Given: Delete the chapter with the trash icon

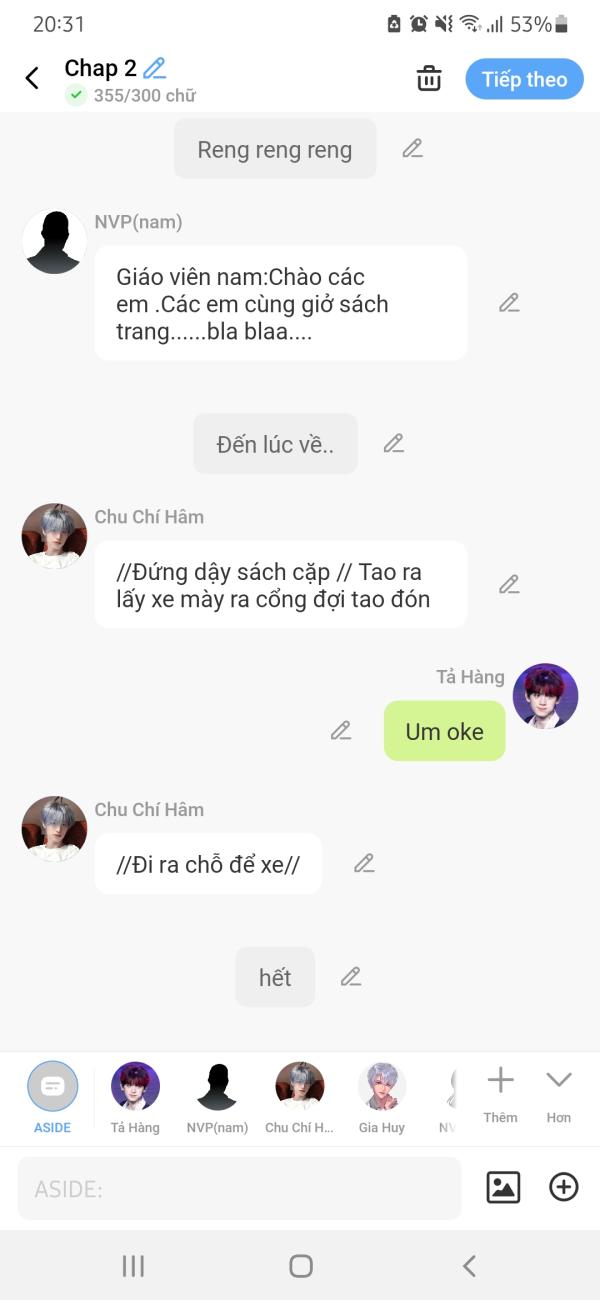Looking at the screenshot, I should pos(429,79).
